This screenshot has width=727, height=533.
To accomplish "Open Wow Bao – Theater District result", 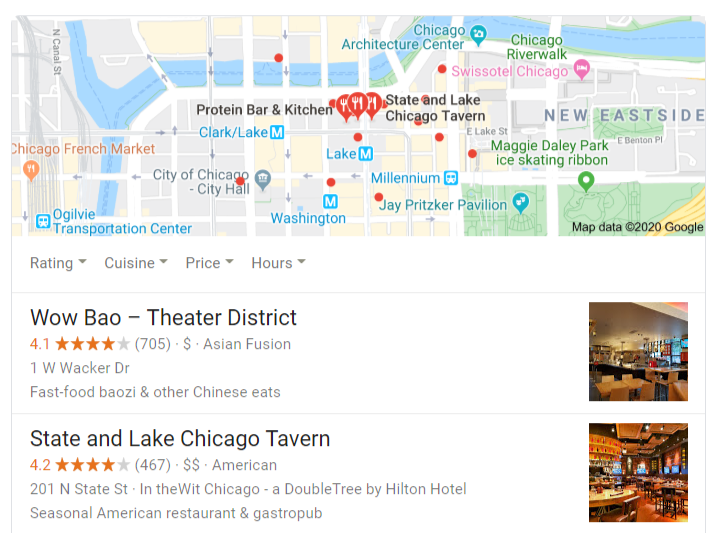I will 163,318.
